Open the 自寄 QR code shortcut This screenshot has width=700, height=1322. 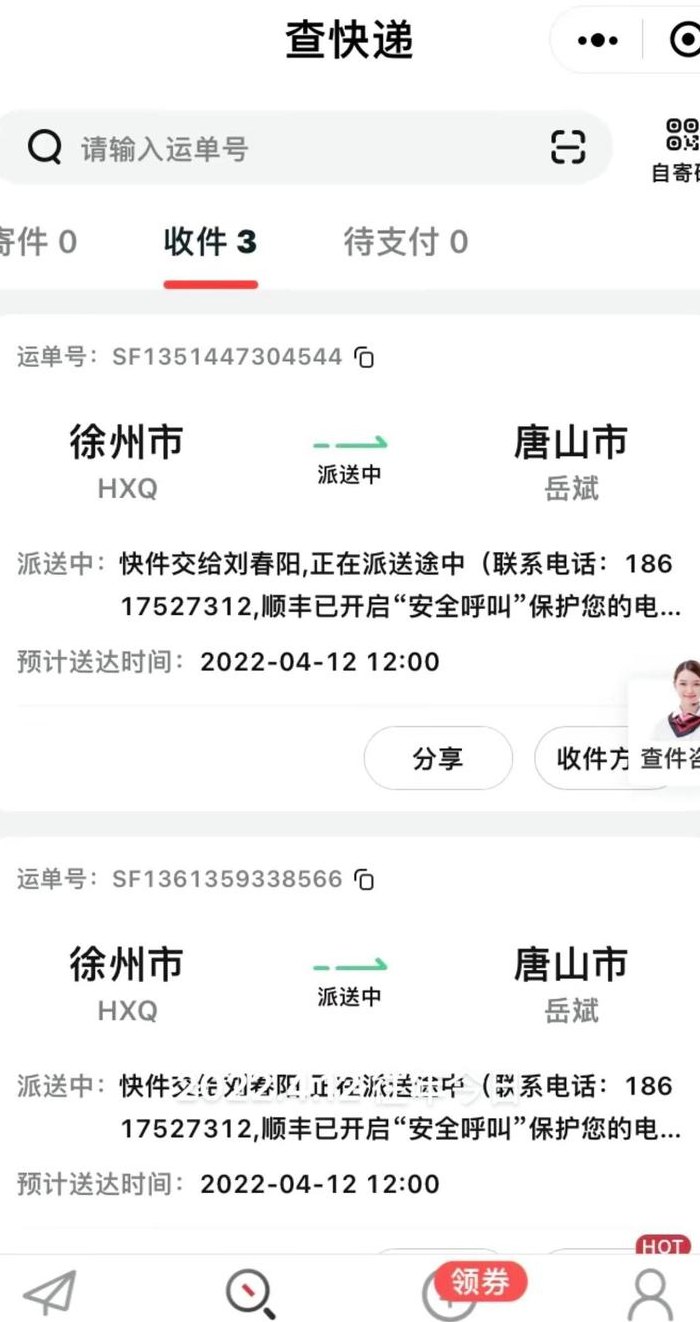pos(678,150)
